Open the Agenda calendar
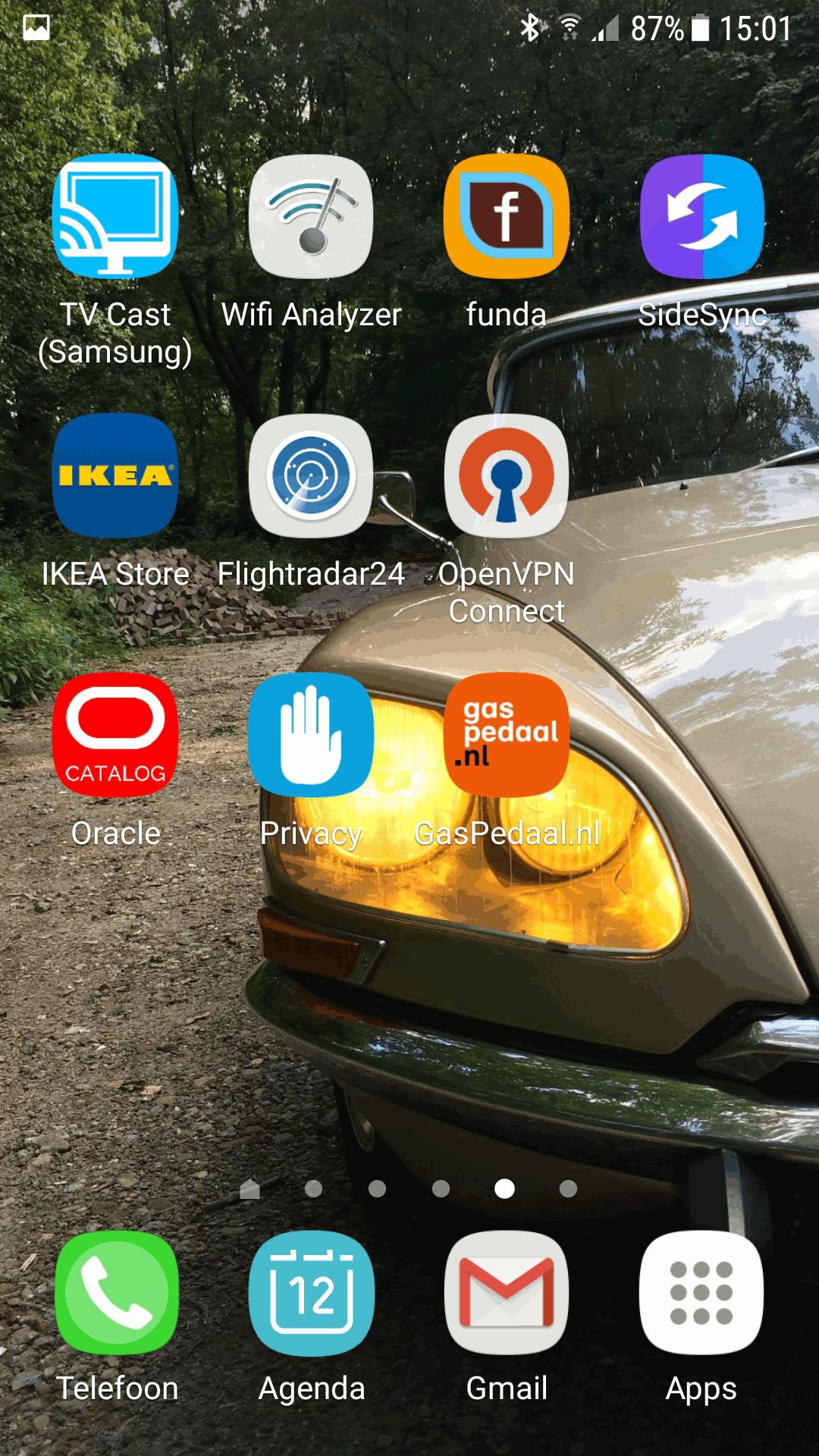The width and height of the screenshot is (819, 1456). pyautogui.click(x=312, y=1292)
